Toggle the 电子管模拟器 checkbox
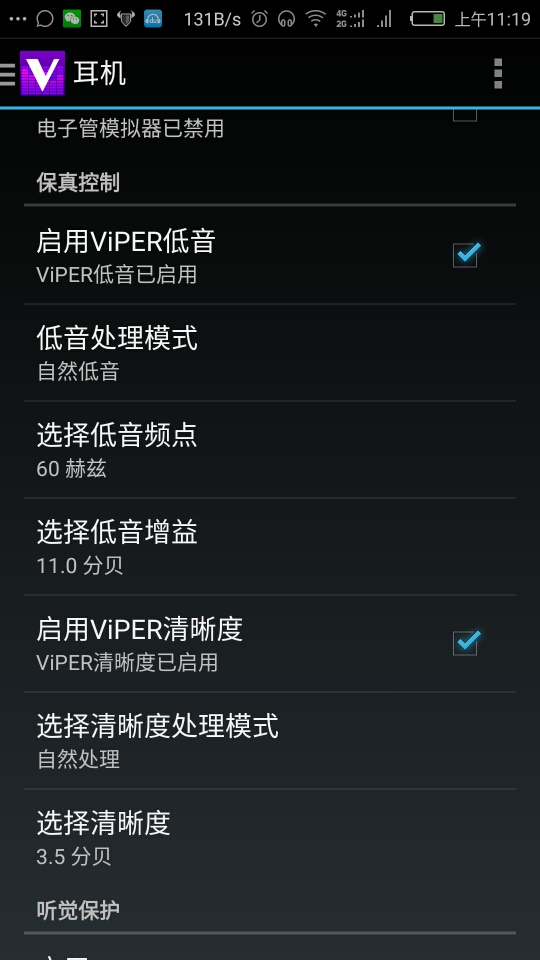Screen dimensions: 540x960 [465, 114]
